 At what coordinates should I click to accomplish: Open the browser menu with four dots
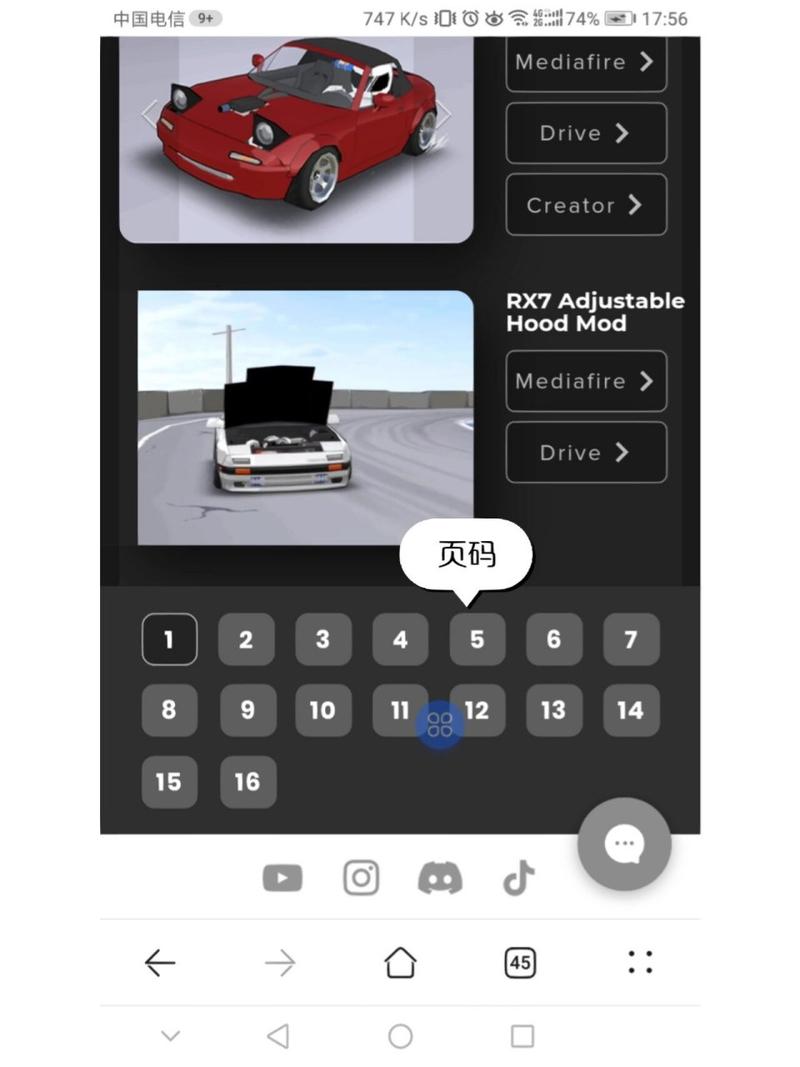[x=640, y=963]
